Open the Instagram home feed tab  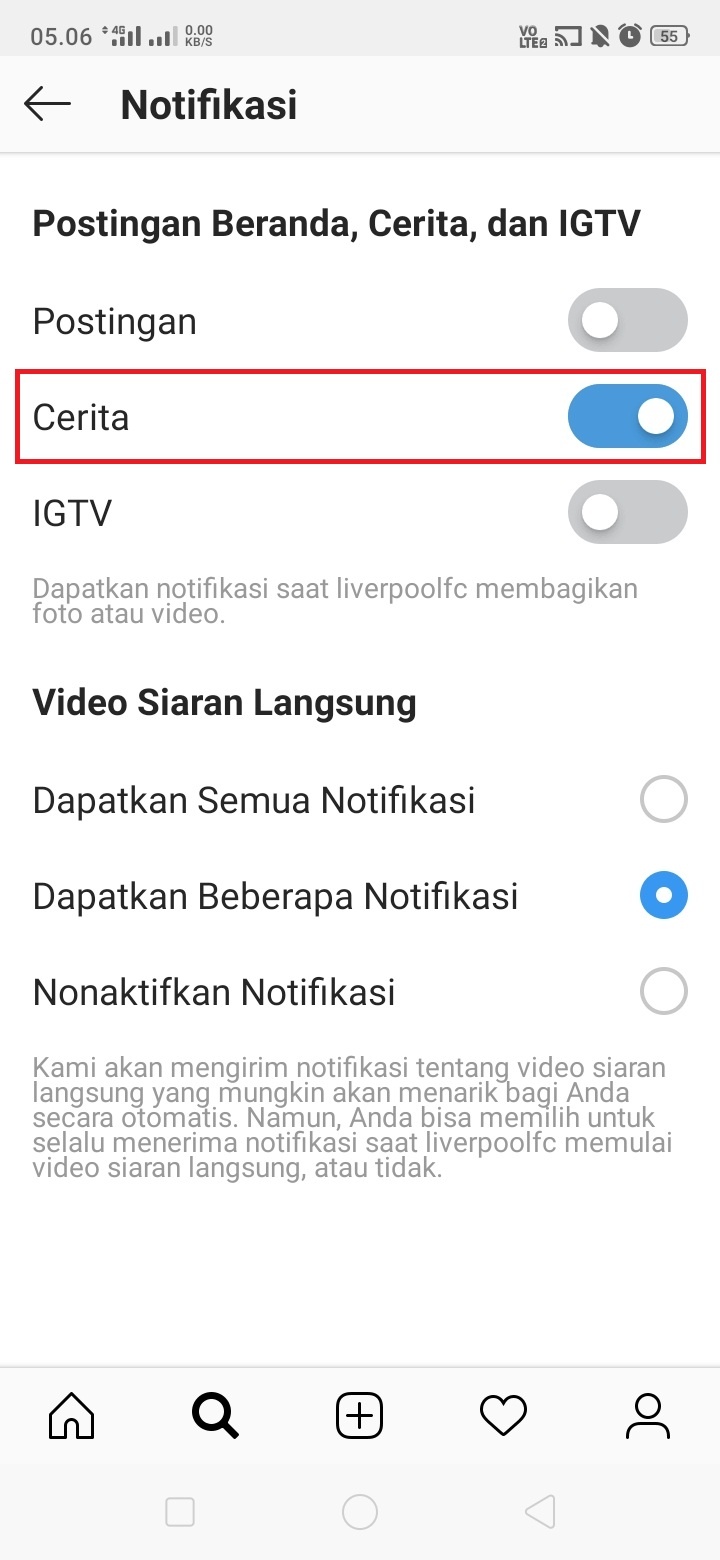pyautogui.click(x=72, y=1416)
